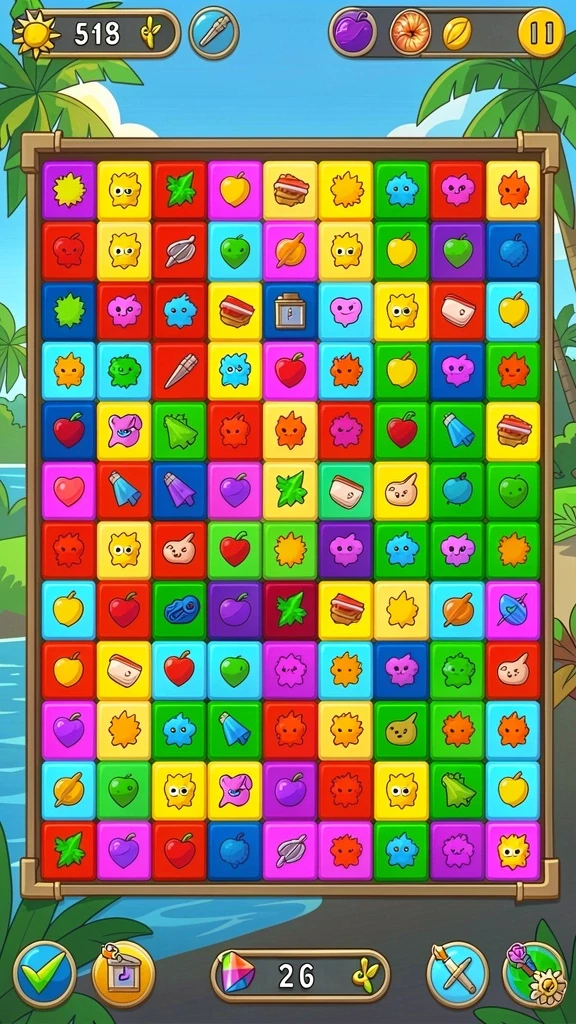This screenshot has height=1024, width=576.
Task: Select the green tile with the olive creature
Action: pos(402,731)
